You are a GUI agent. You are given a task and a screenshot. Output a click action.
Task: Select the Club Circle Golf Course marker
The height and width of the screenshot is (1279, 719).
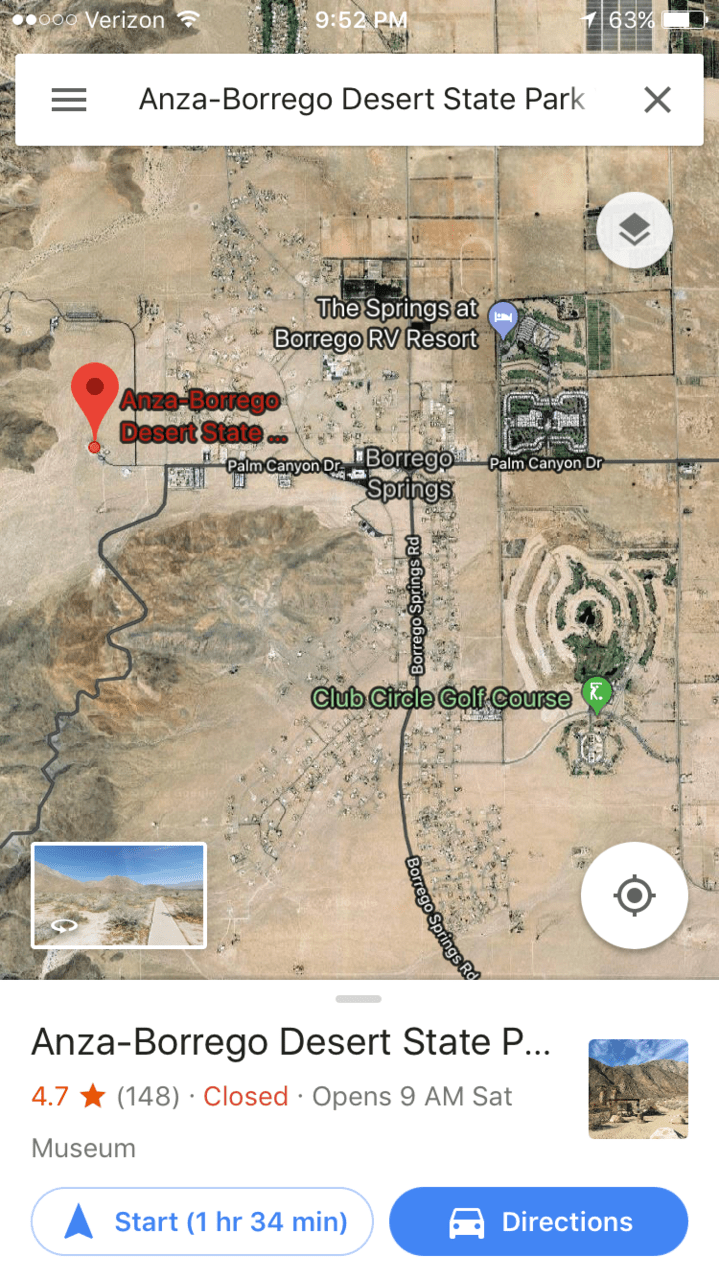597,693
